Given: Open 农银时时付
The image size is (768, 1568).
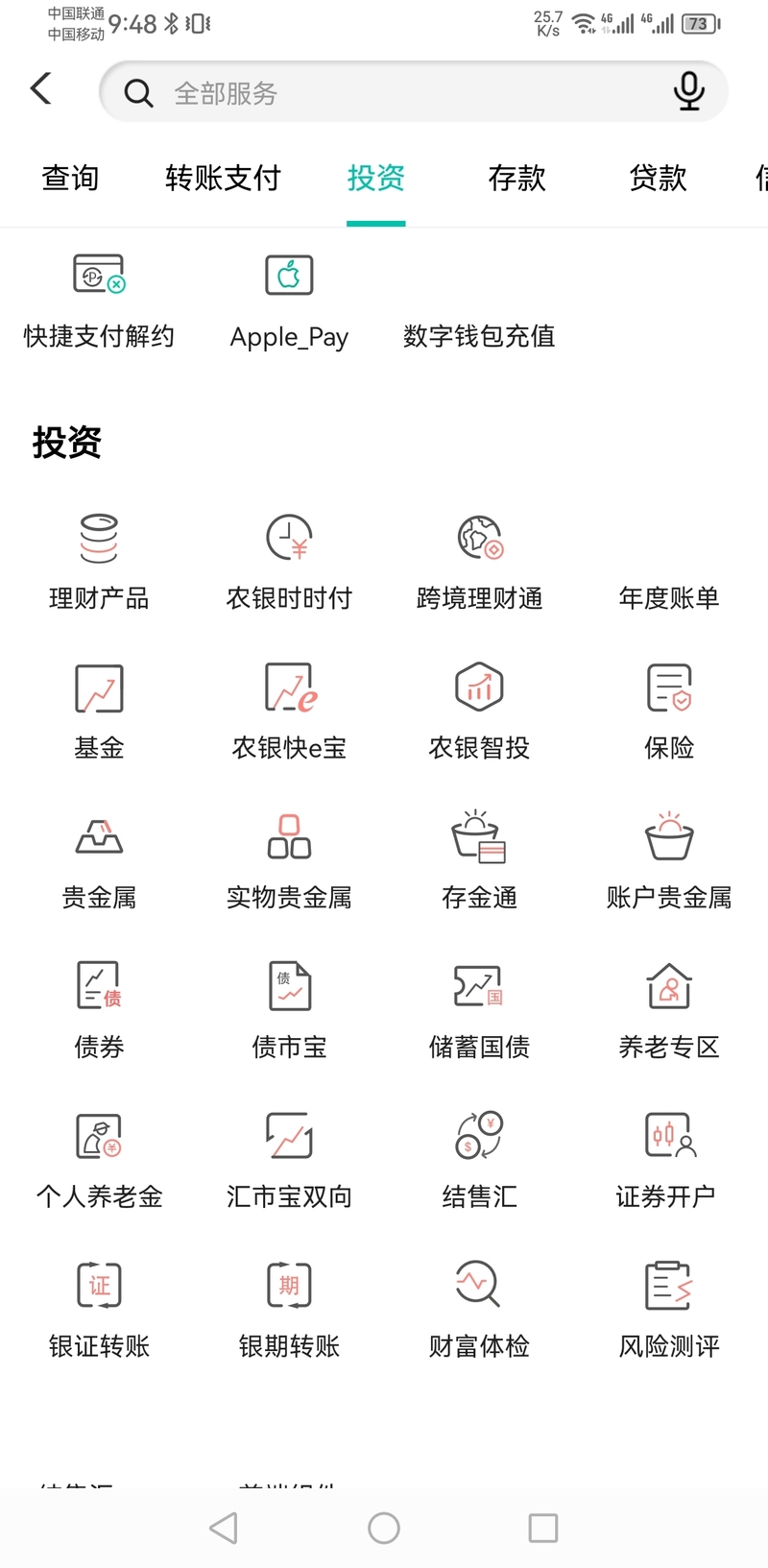Looking at the screenshot, I should (x=289, y=563).
